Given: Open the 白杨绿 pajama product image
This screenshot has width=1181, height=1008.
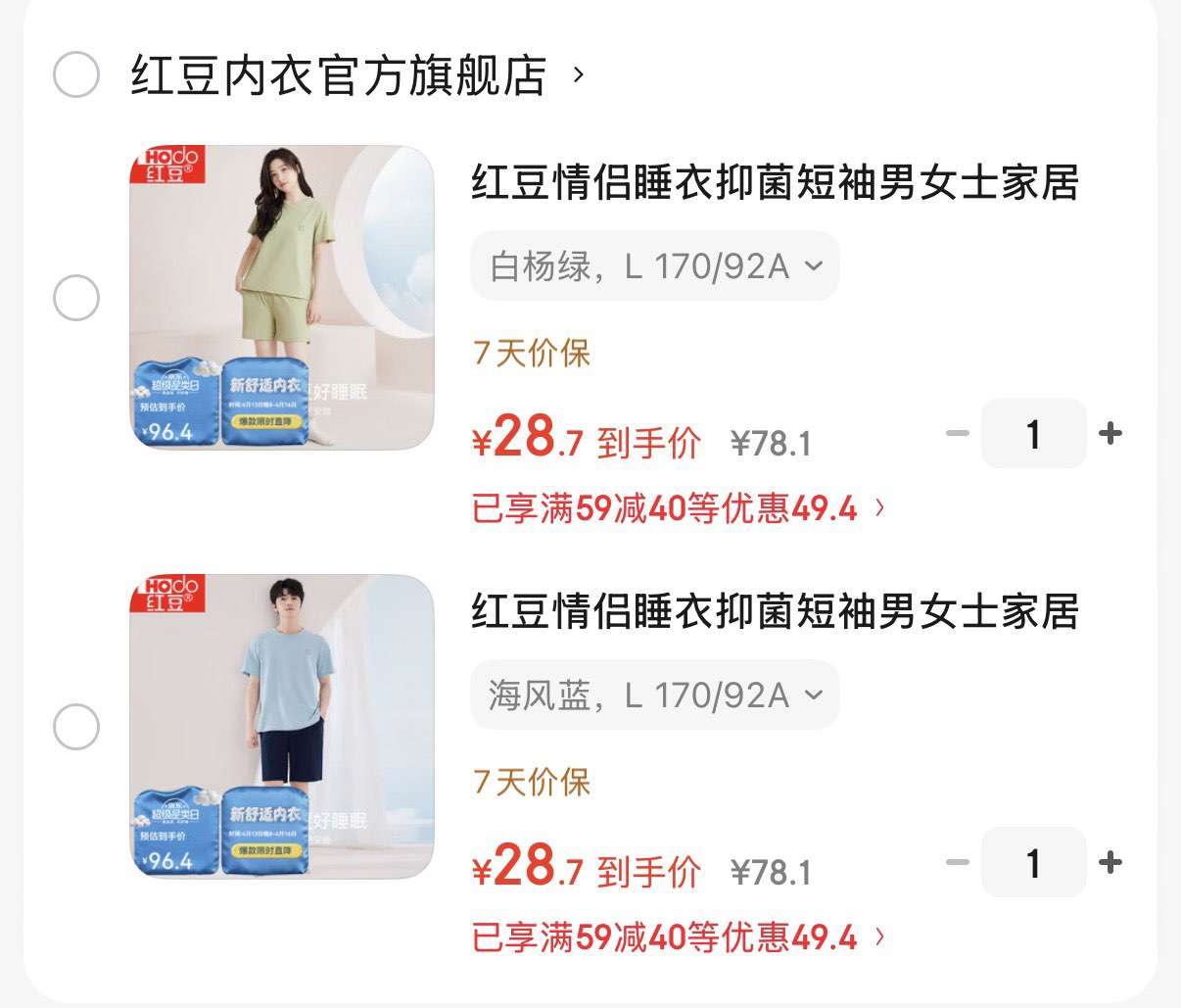Looking at the screenshot, I should coord(282,298).
